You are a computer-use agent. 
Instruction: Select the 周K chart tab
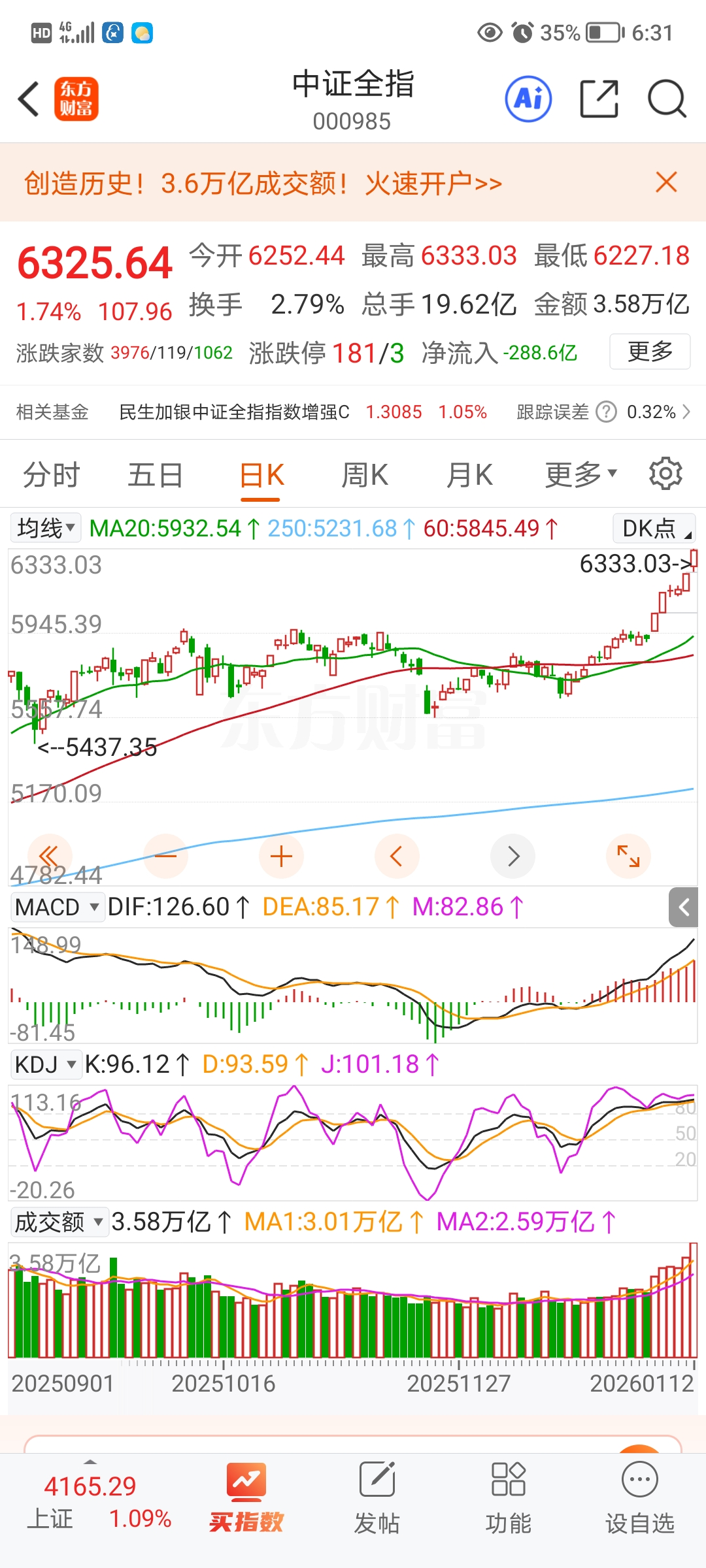(x=365, y=475)
